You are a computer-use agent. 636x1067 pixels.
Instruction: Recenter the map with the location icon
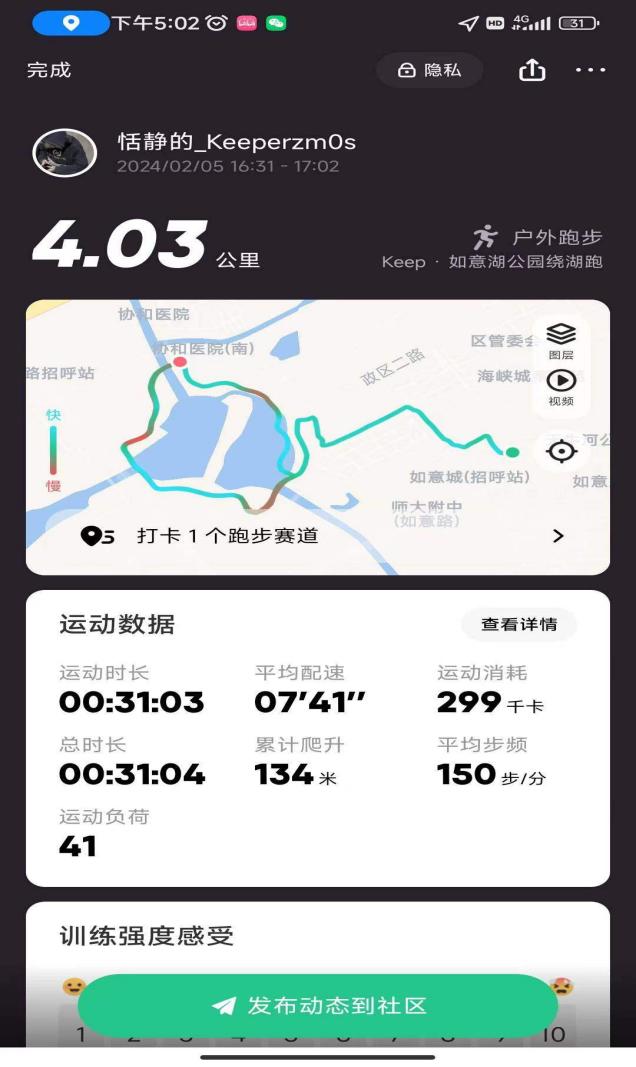tap(561, 452)
